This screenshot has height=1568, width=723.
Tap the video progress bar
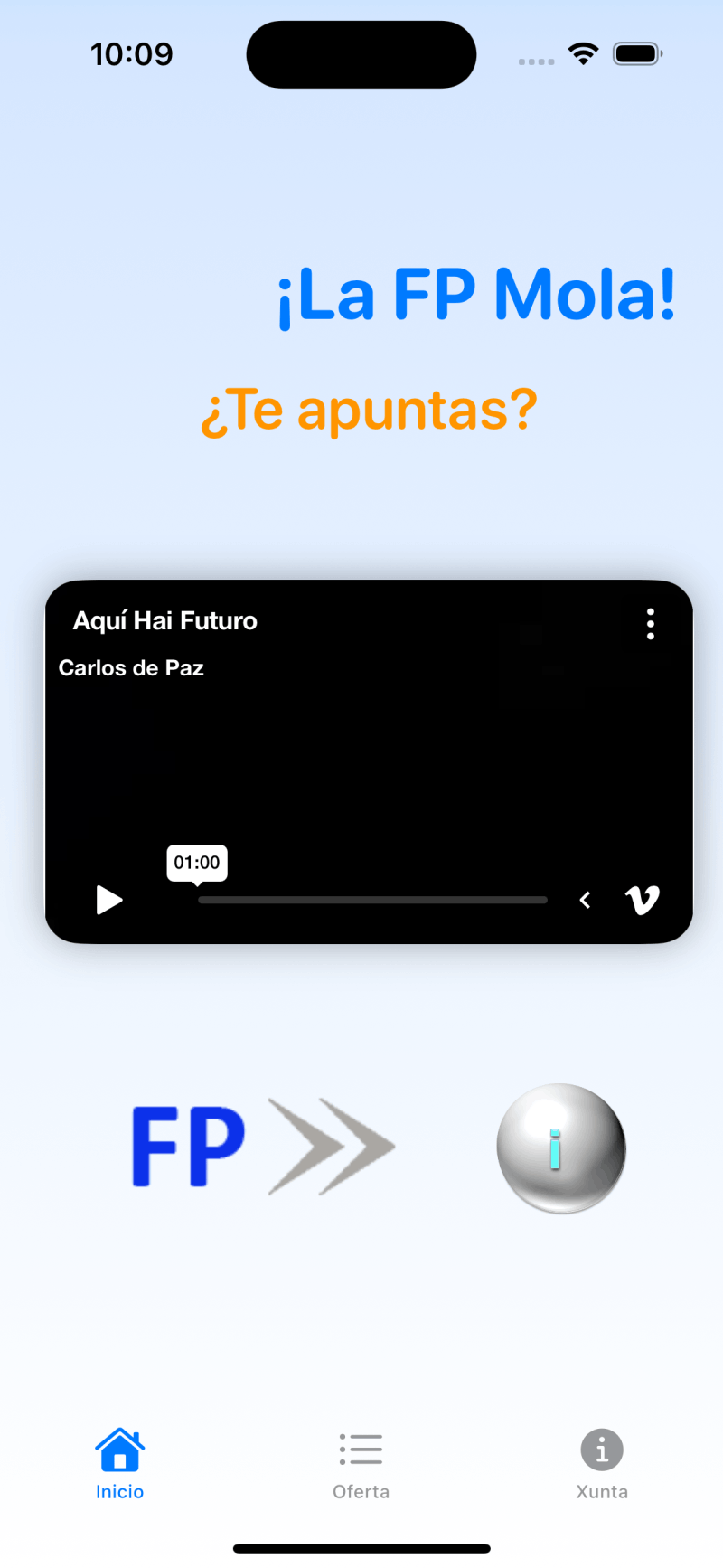[x=372, y=900]
